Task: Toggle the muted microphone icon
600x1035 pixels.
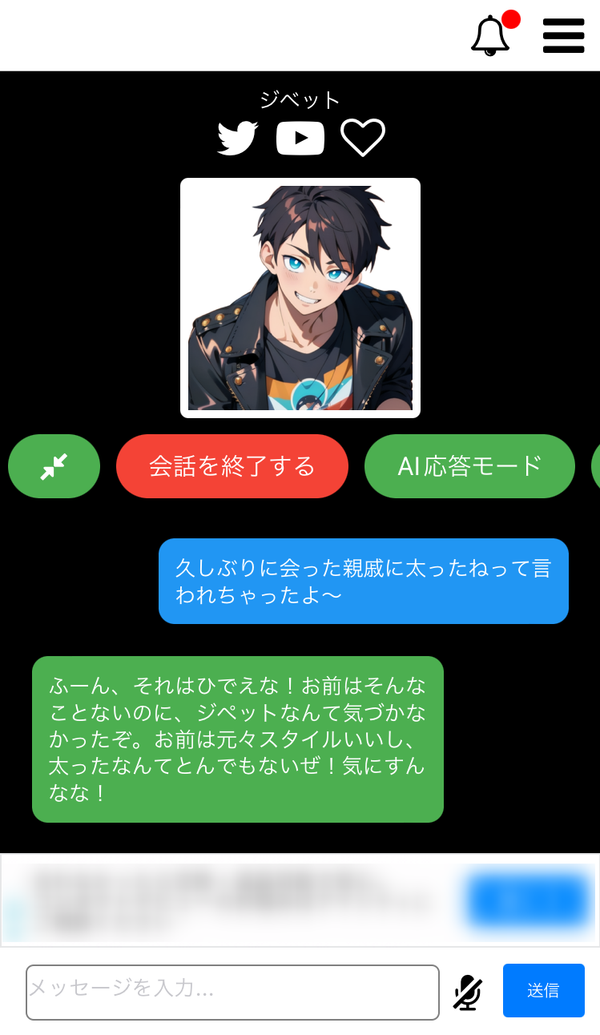Action: (x=467, y=992)
